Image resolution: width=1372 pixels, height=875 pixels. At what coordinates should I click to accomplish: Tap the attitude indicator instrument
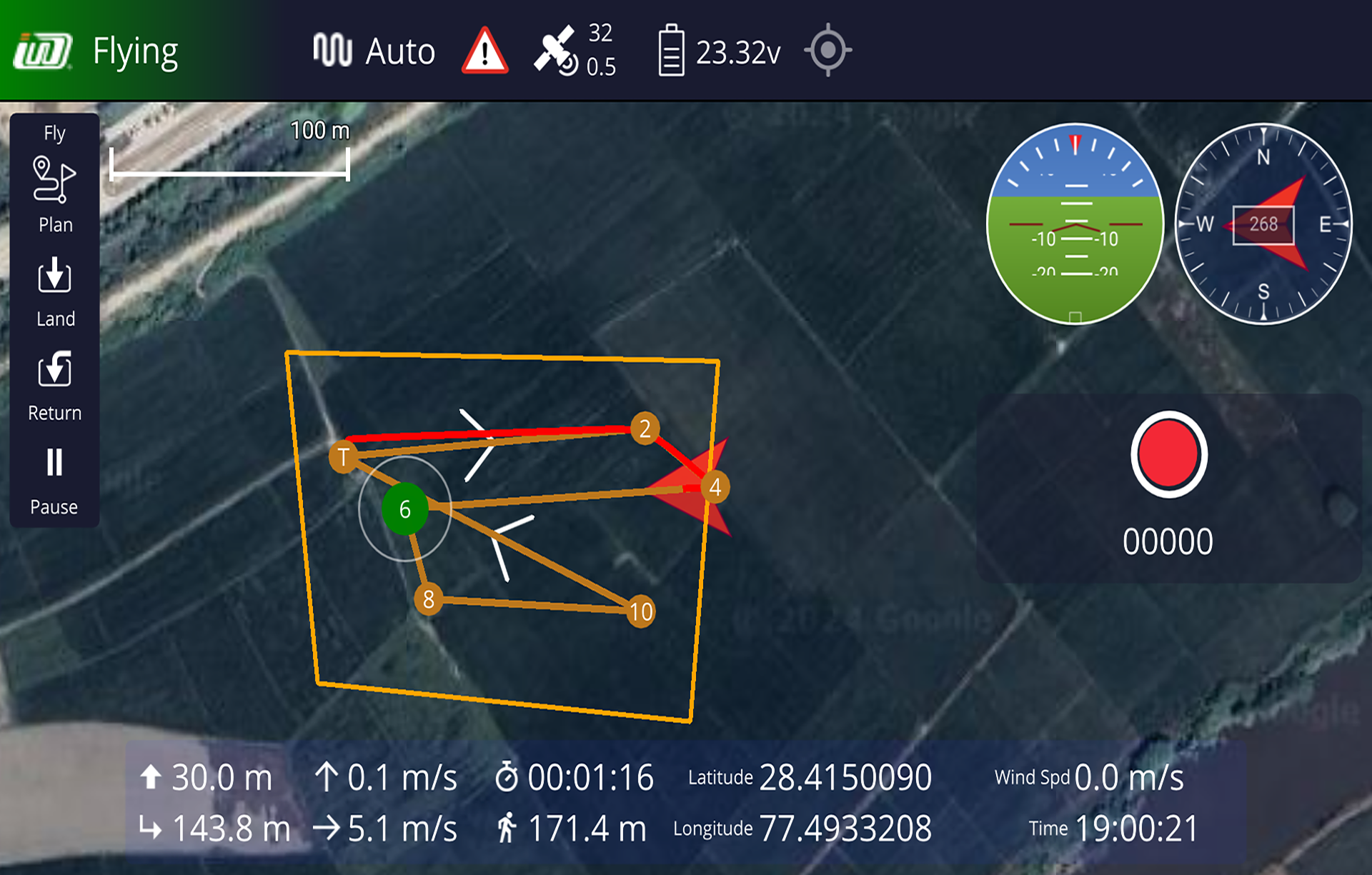(1075, 224)
